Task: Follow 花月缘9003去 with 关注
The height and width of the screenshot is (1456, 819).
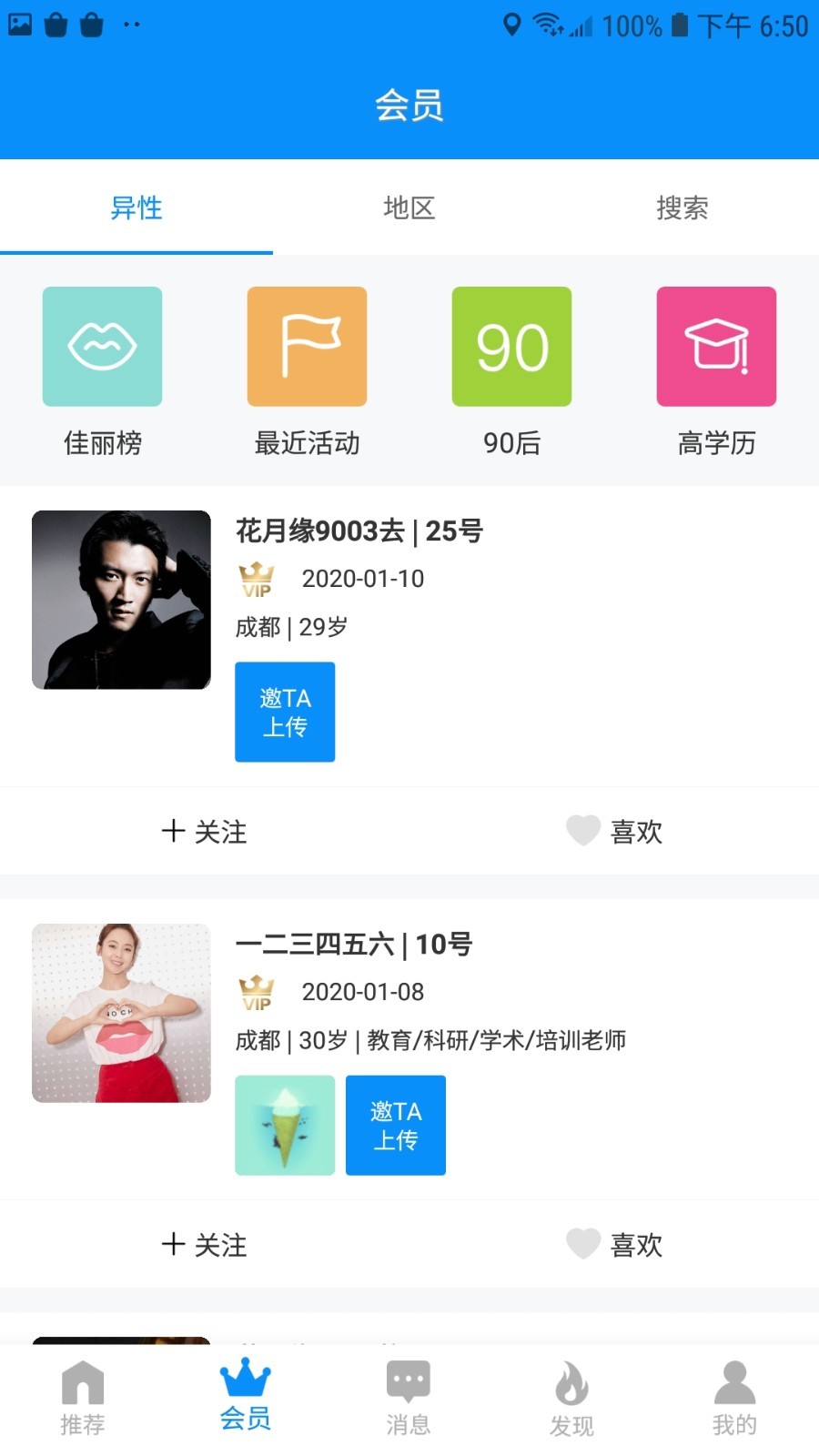Action: (205, 831)
